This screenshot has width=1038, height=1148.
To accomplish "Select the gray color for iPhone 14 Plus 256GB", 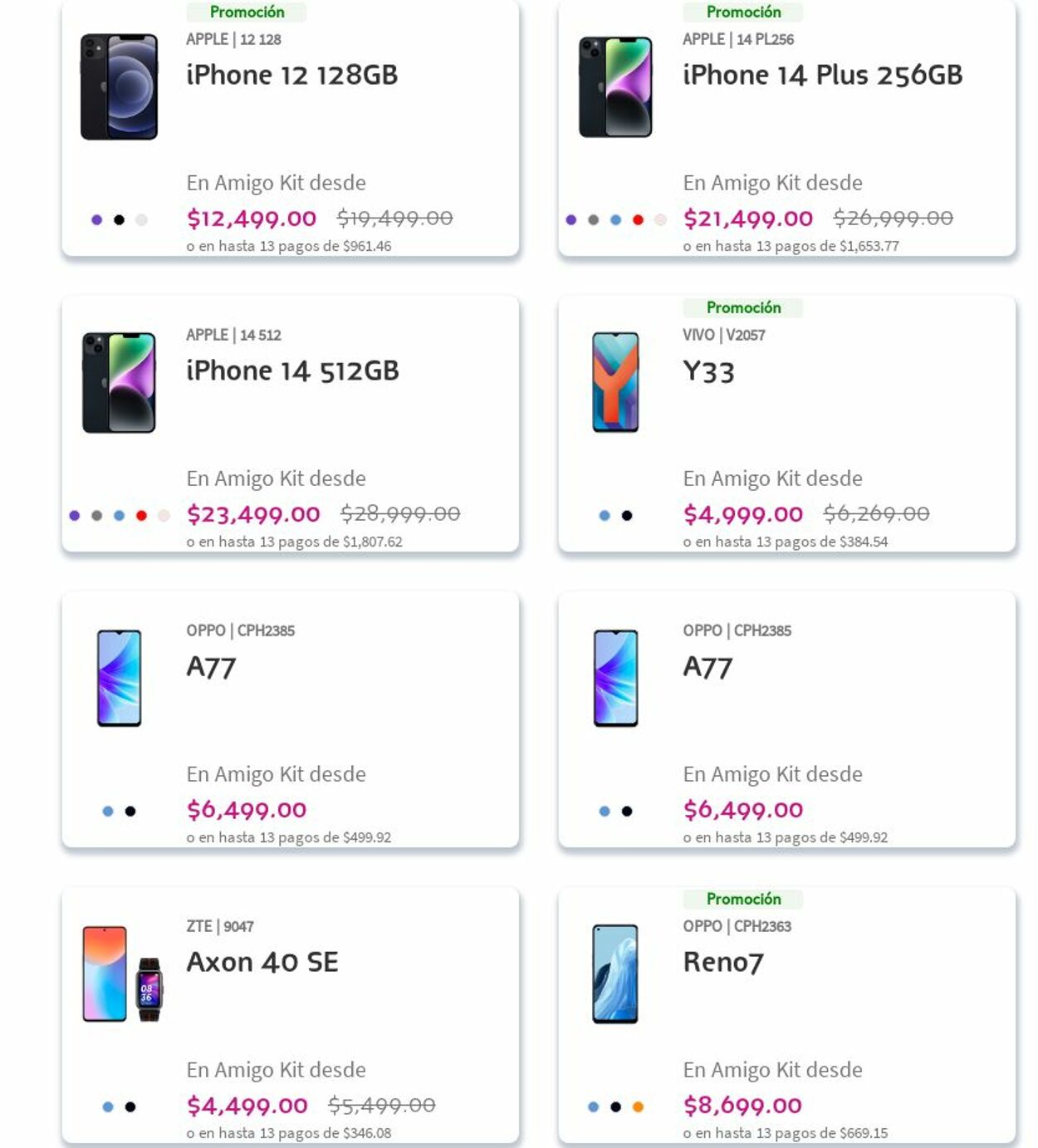I will pyautogui.click(x=593, y=220).
